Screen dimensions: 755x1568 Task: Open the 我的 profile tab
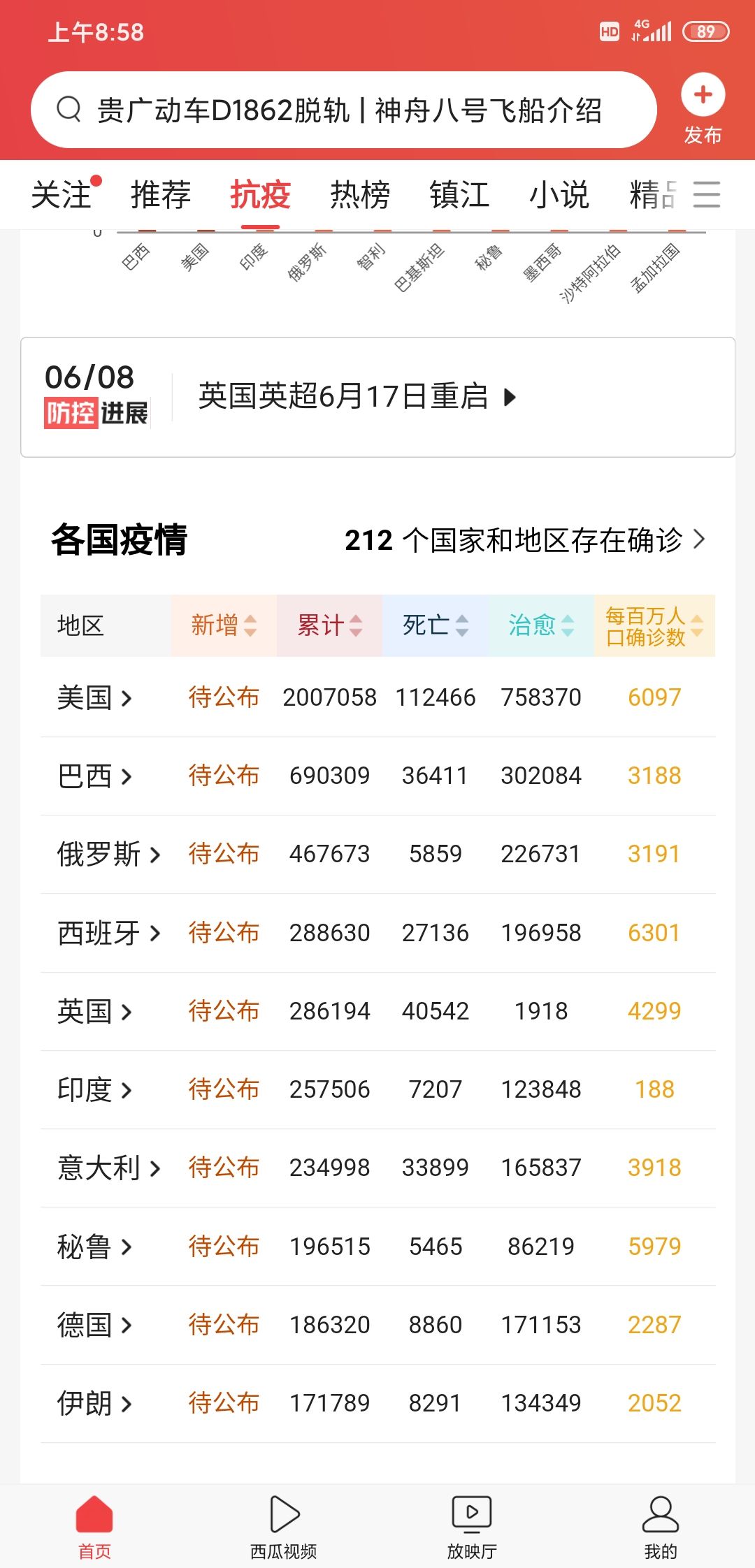point(661,1527)
